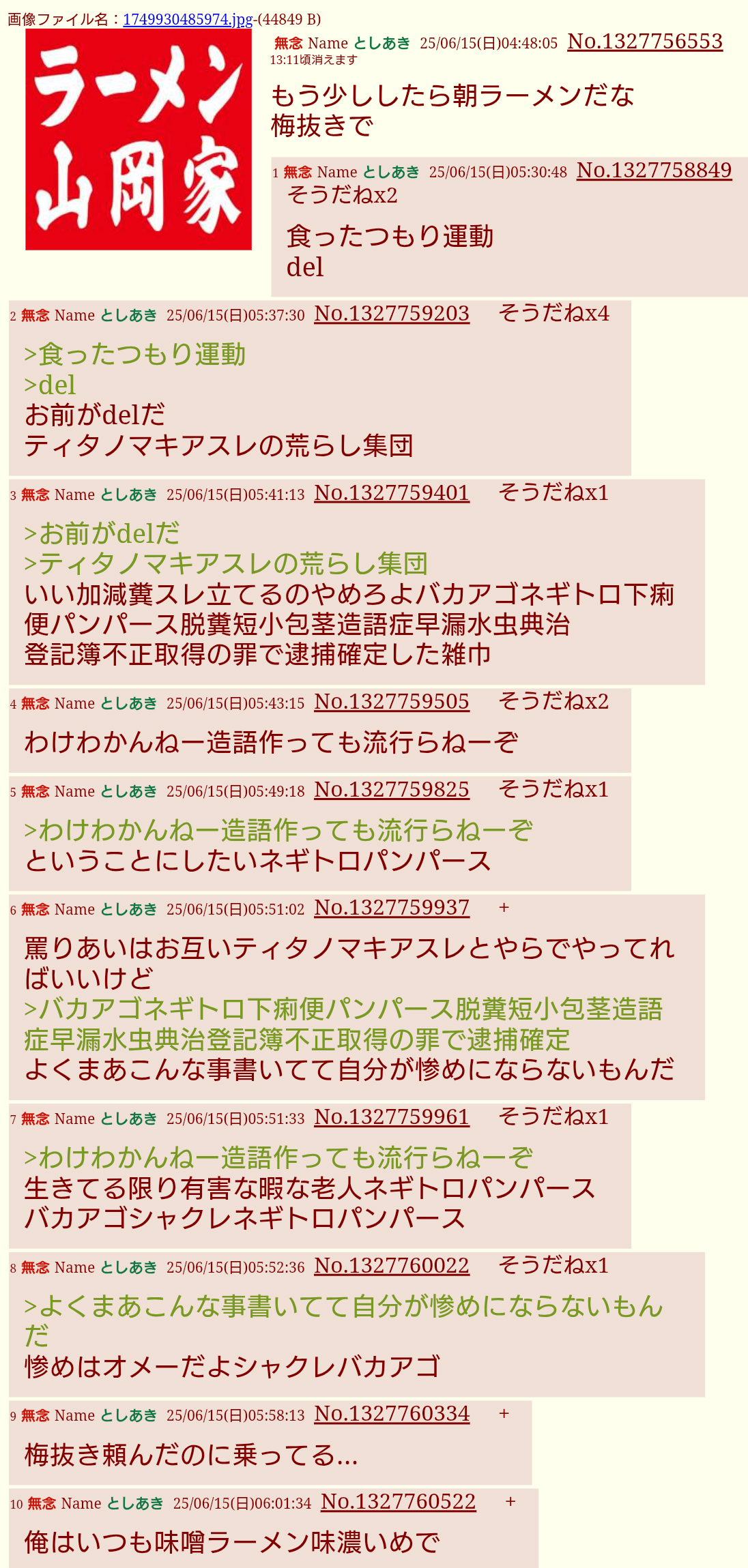This screenshot has width=748, height=1568.
Task: Tap reply number No.1327758849
Action: click(x=654, y=171)
